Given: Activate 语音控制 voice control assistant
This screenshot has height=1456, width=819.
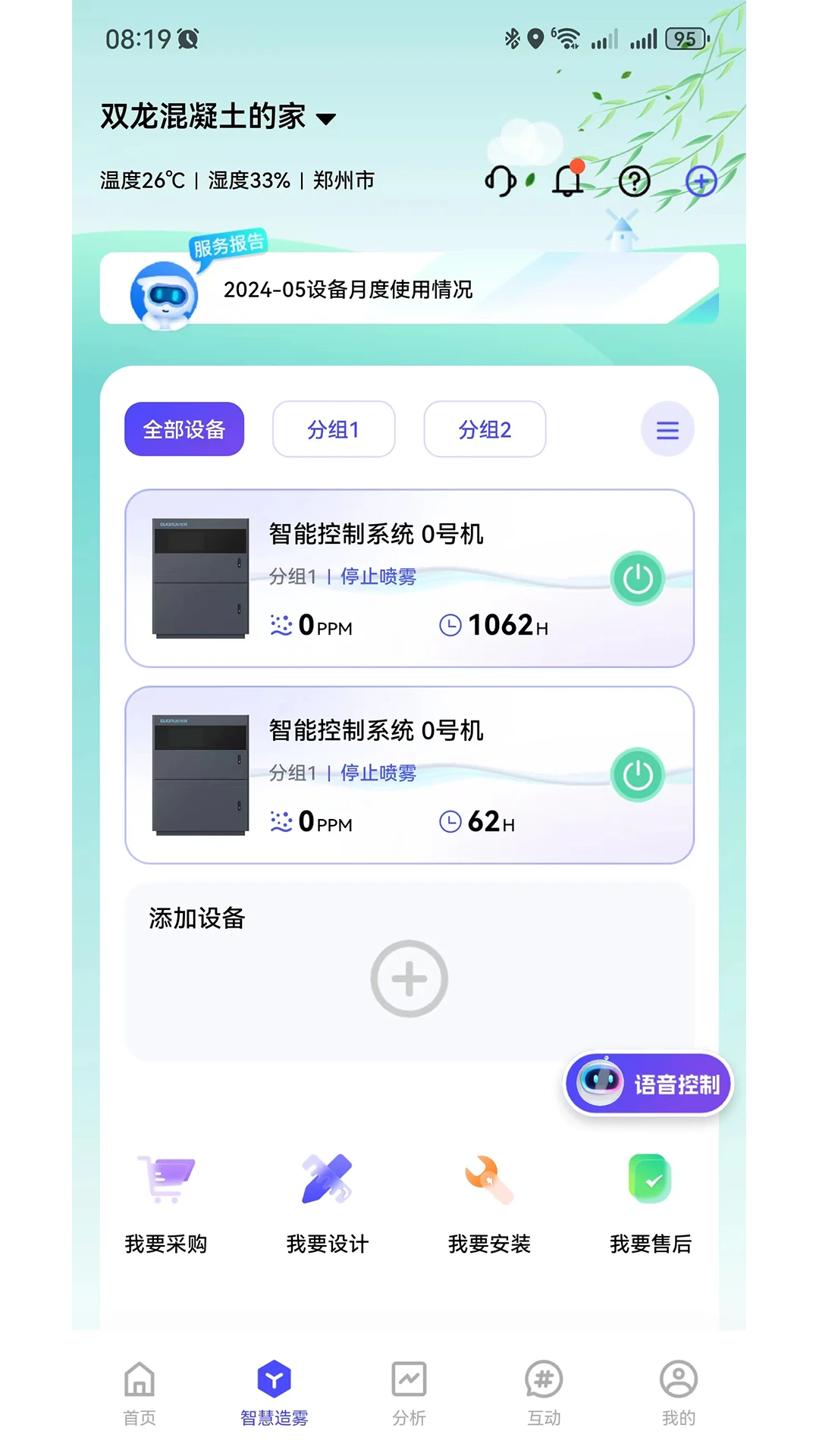Looking at the screenshot, I should click(649, 1084).
